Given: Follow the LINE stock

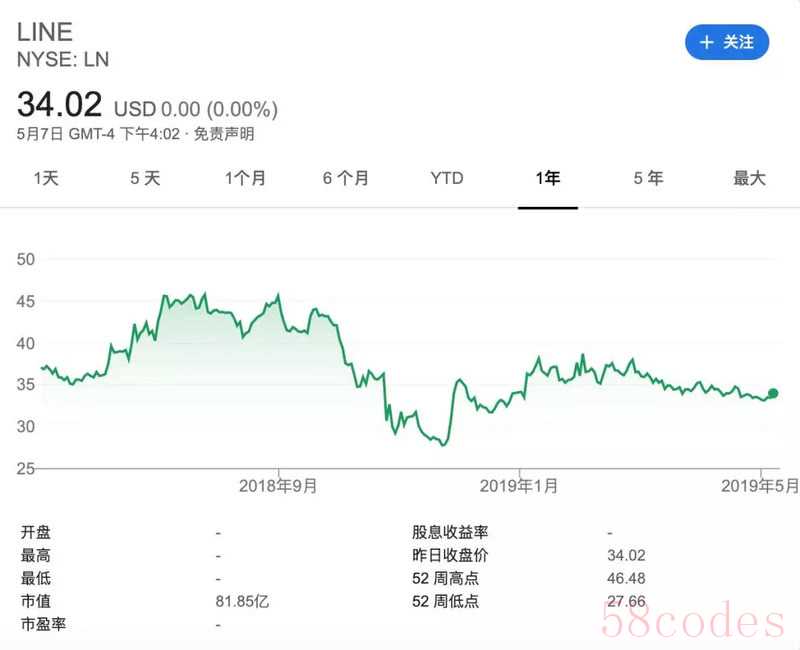Looking at the screenshot, I should pos(727,42).
